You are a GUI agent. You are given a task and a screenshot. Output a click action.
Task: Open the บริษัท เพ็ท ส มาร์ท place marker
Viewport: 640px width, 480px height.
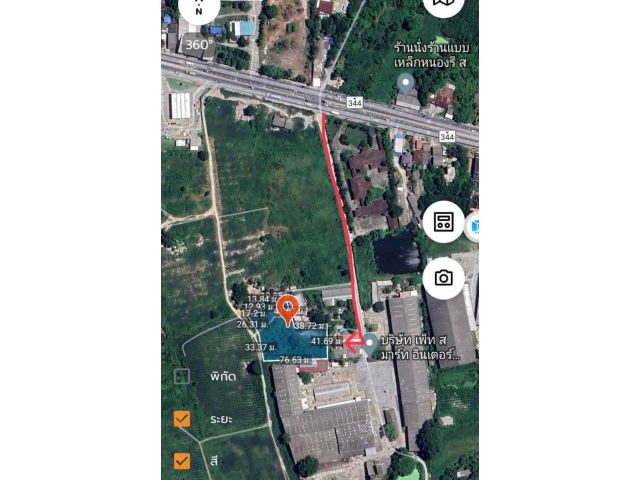tap(370, 344)
